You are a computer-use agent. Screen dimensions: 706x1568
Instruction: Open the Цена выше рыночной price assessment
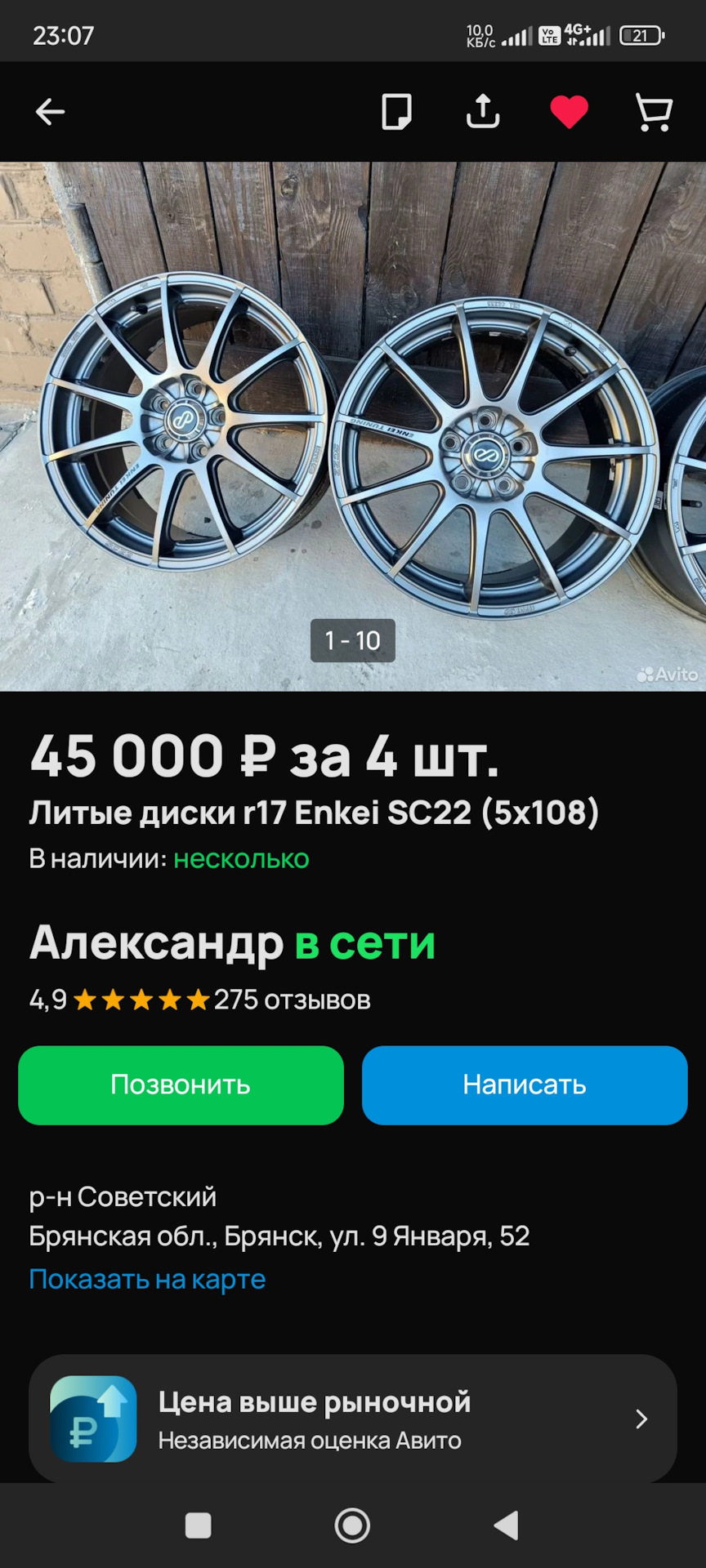(x=353, y=1419)
